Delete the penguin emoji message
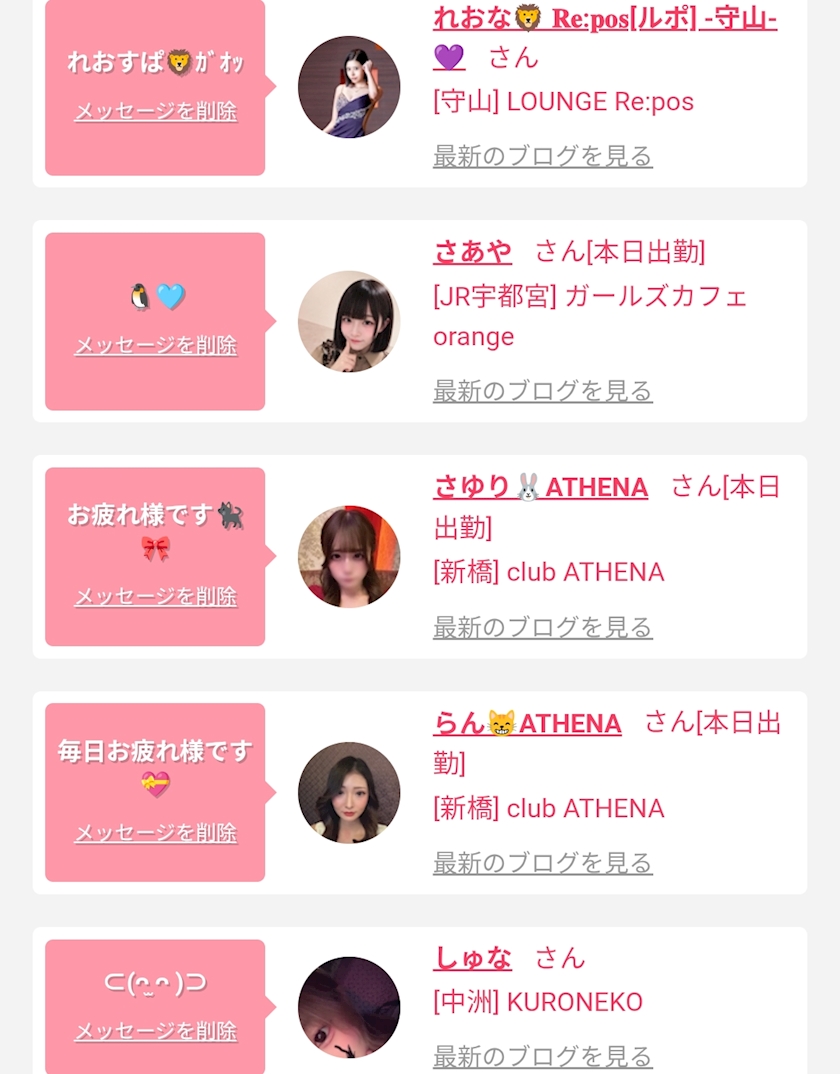Image resolution: width=840 pixels, height=1074 pixels. 156,345
